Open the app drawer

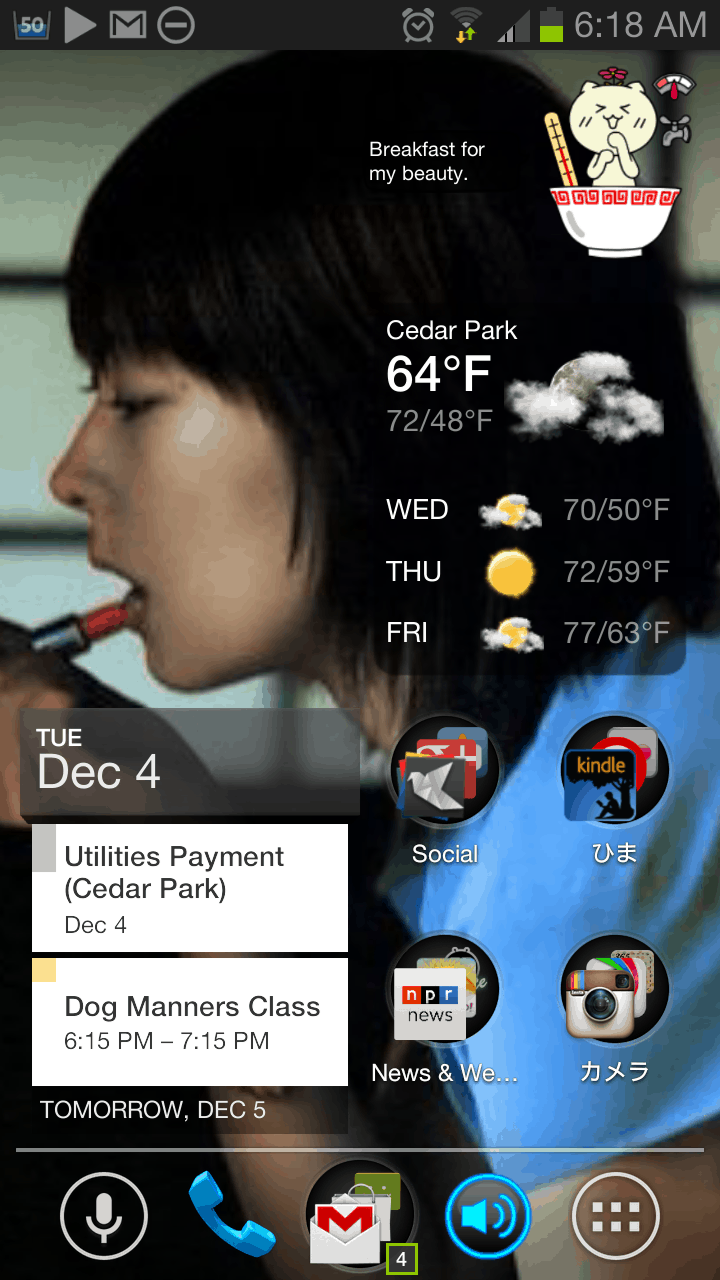pyautogui.click(x=616, y=1217)
